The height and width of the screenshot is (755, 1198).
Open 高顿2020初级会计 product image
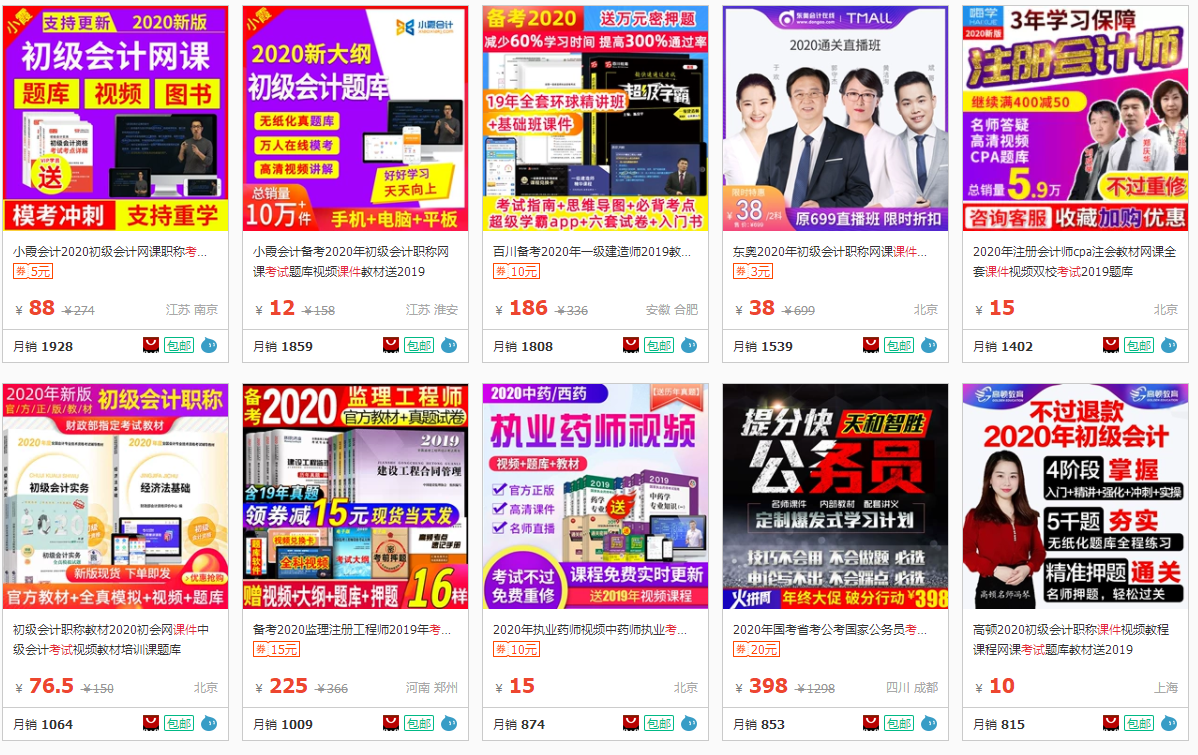pyautogui.click(x=1075, y=496)
